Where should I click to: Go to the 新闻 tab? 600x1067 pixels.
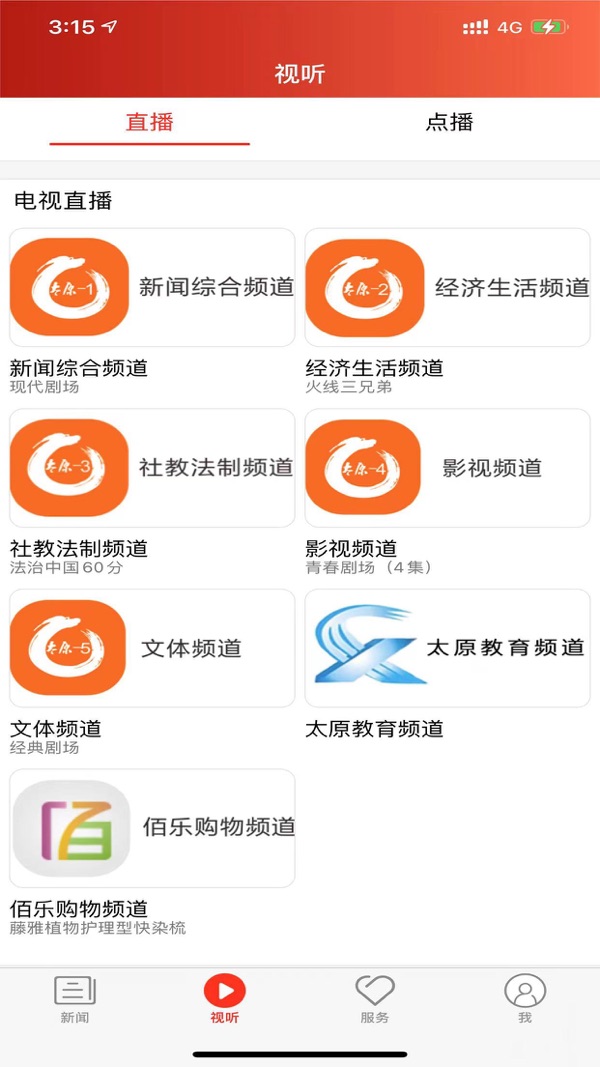click(75, 999)
